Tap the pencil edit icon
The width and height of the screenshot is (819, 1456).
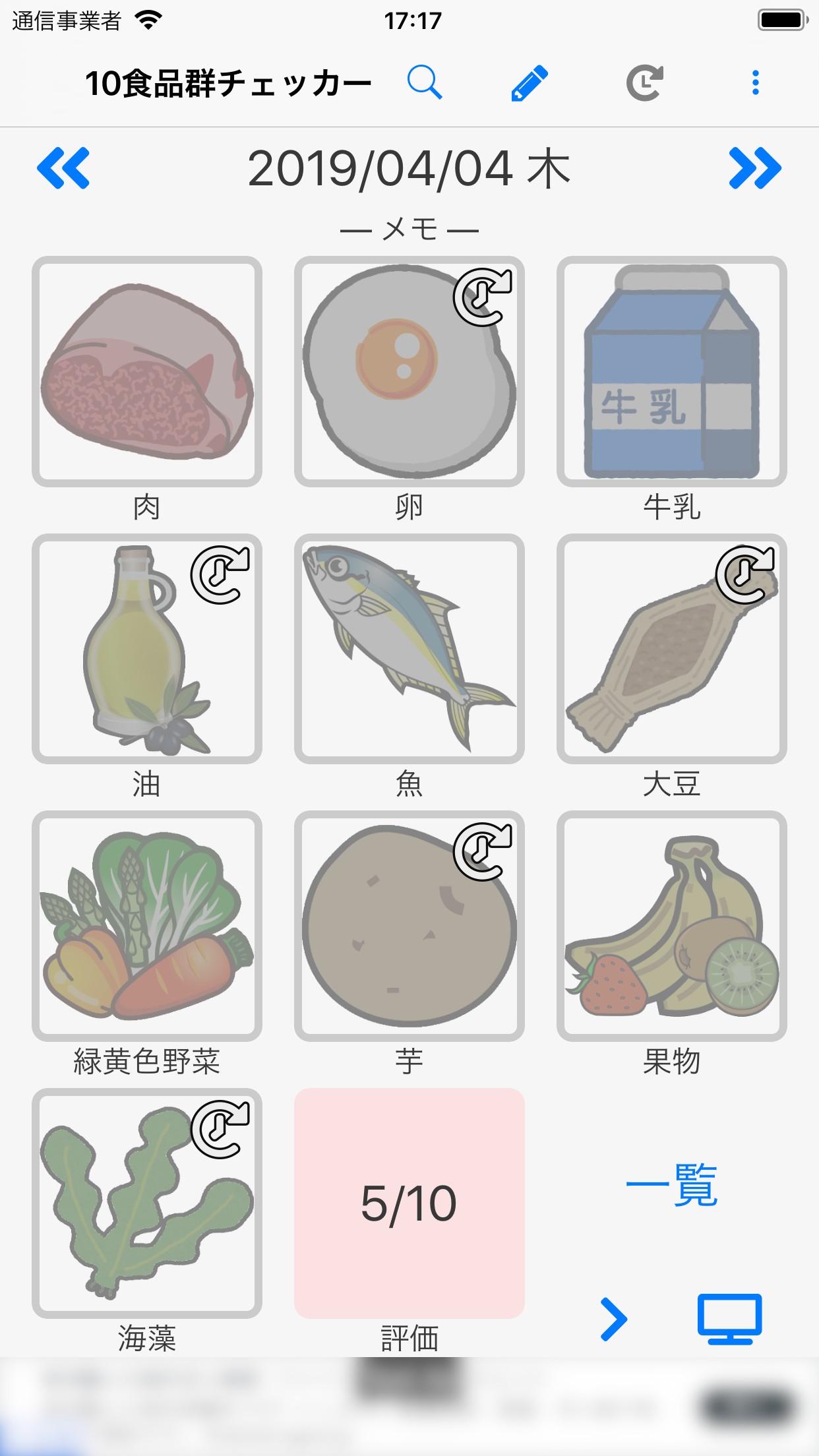point(530,83)
